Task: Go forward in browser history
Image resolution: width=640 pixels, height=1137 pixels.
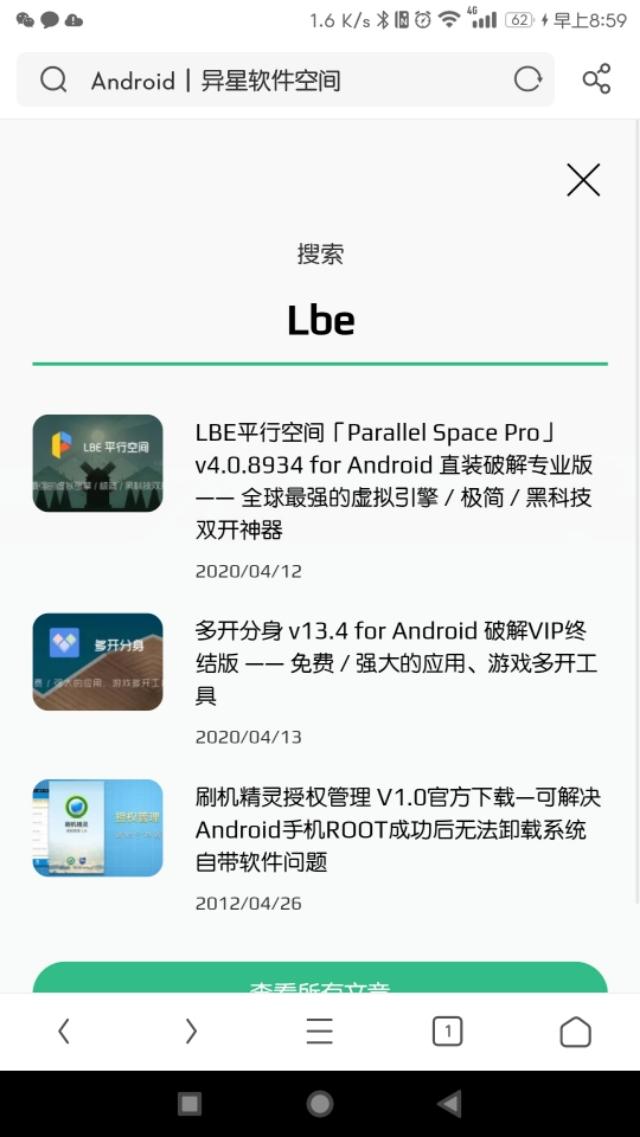Action: click(x=191, y=1030)
